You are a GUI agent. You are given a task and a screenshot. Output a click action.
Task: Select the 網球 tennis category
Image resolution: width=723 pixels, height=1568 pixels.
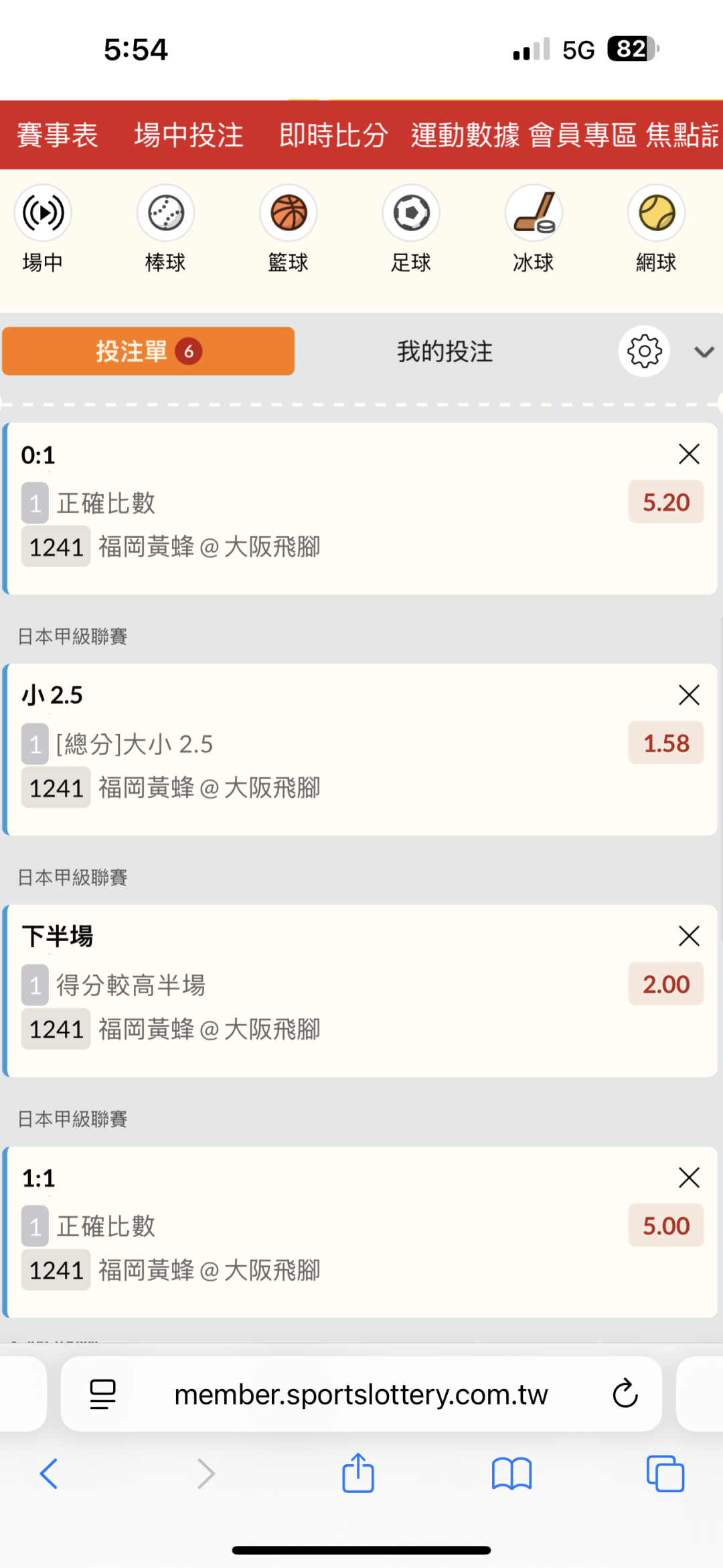(656, 229)
